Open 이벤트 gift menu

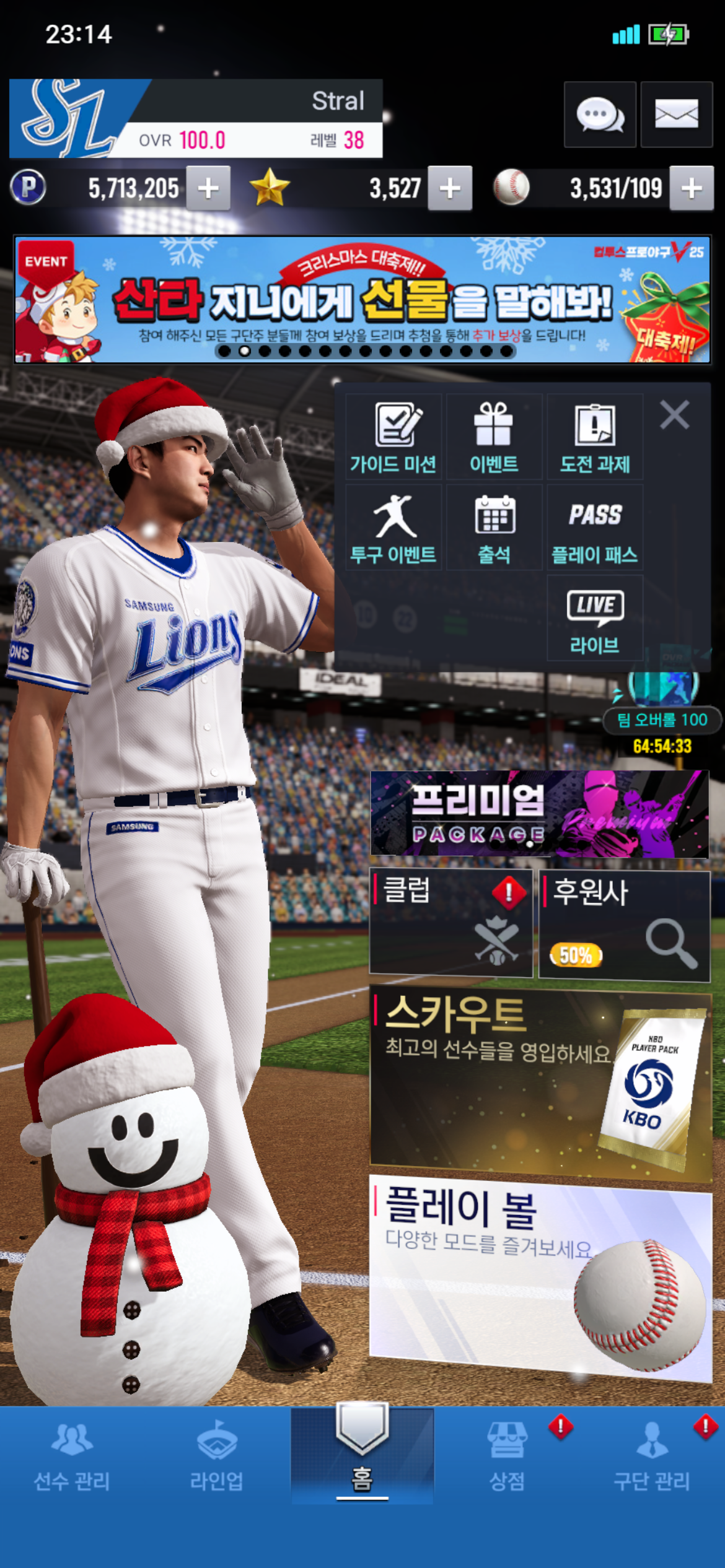click(494, 437)
